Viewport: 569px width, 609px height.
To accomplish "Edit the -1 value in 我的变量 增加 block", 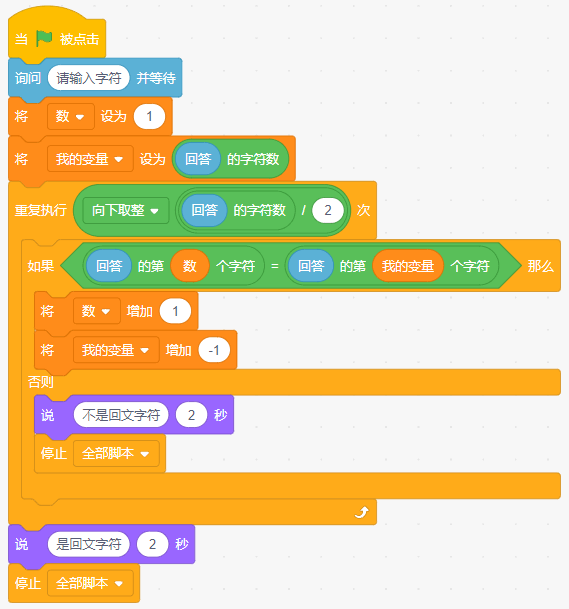I will pos(214,350).
